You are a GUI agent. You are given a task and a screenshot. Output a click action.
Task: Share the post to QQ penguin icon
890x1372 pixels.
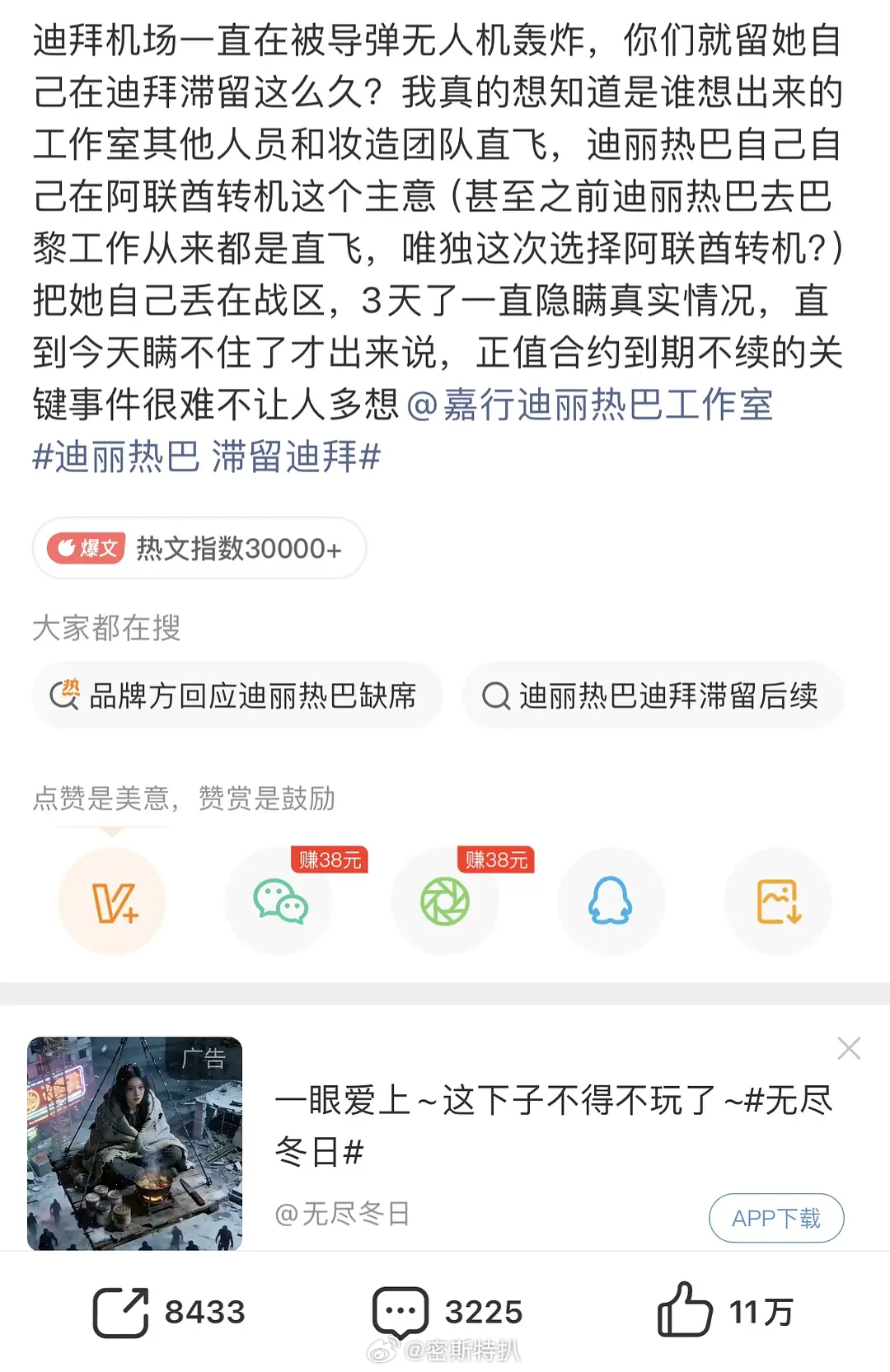pos(611,902)
